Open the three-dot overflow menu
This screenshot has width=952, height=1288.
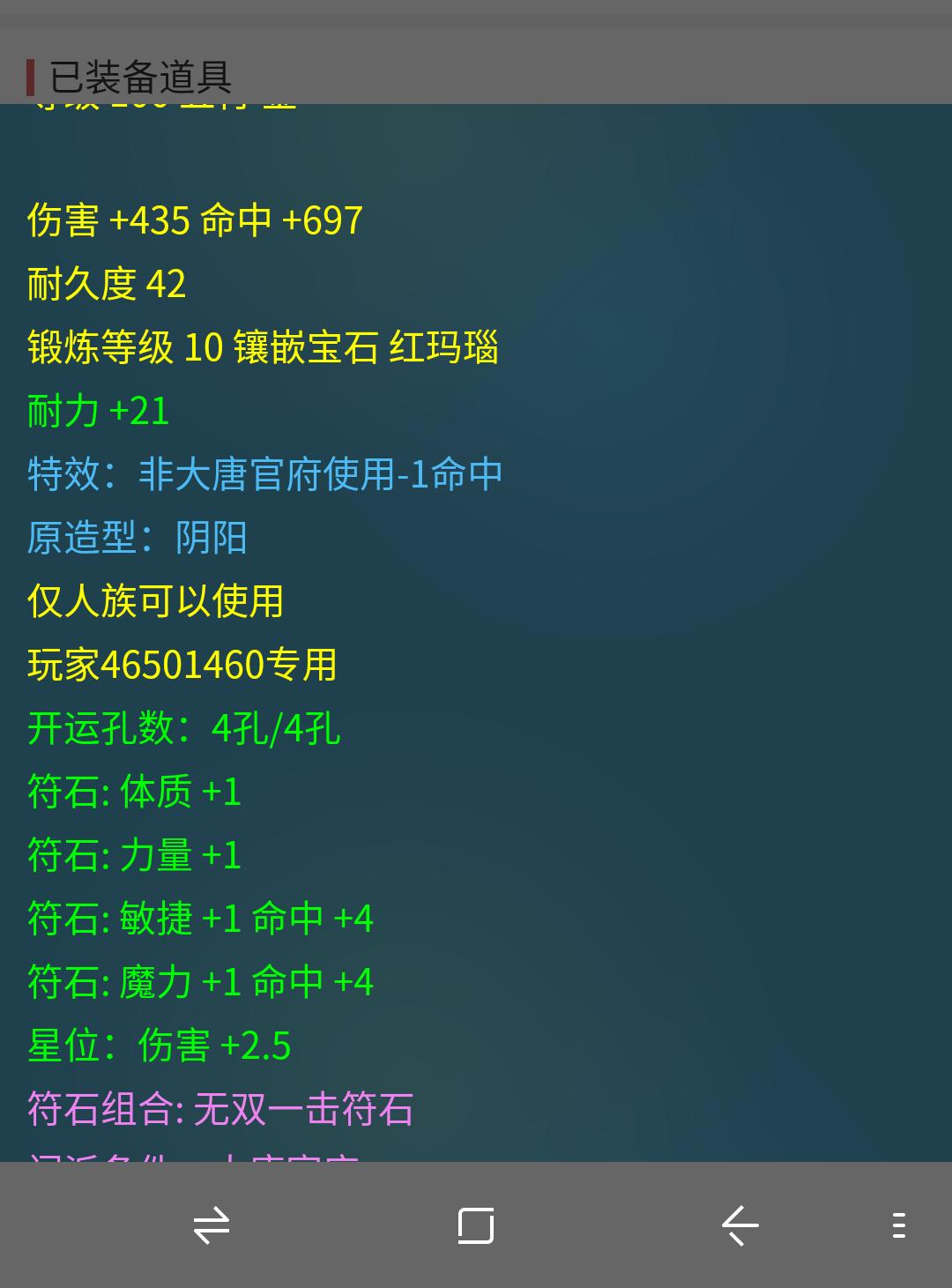pyautogui.click(x=898, y=1225)
